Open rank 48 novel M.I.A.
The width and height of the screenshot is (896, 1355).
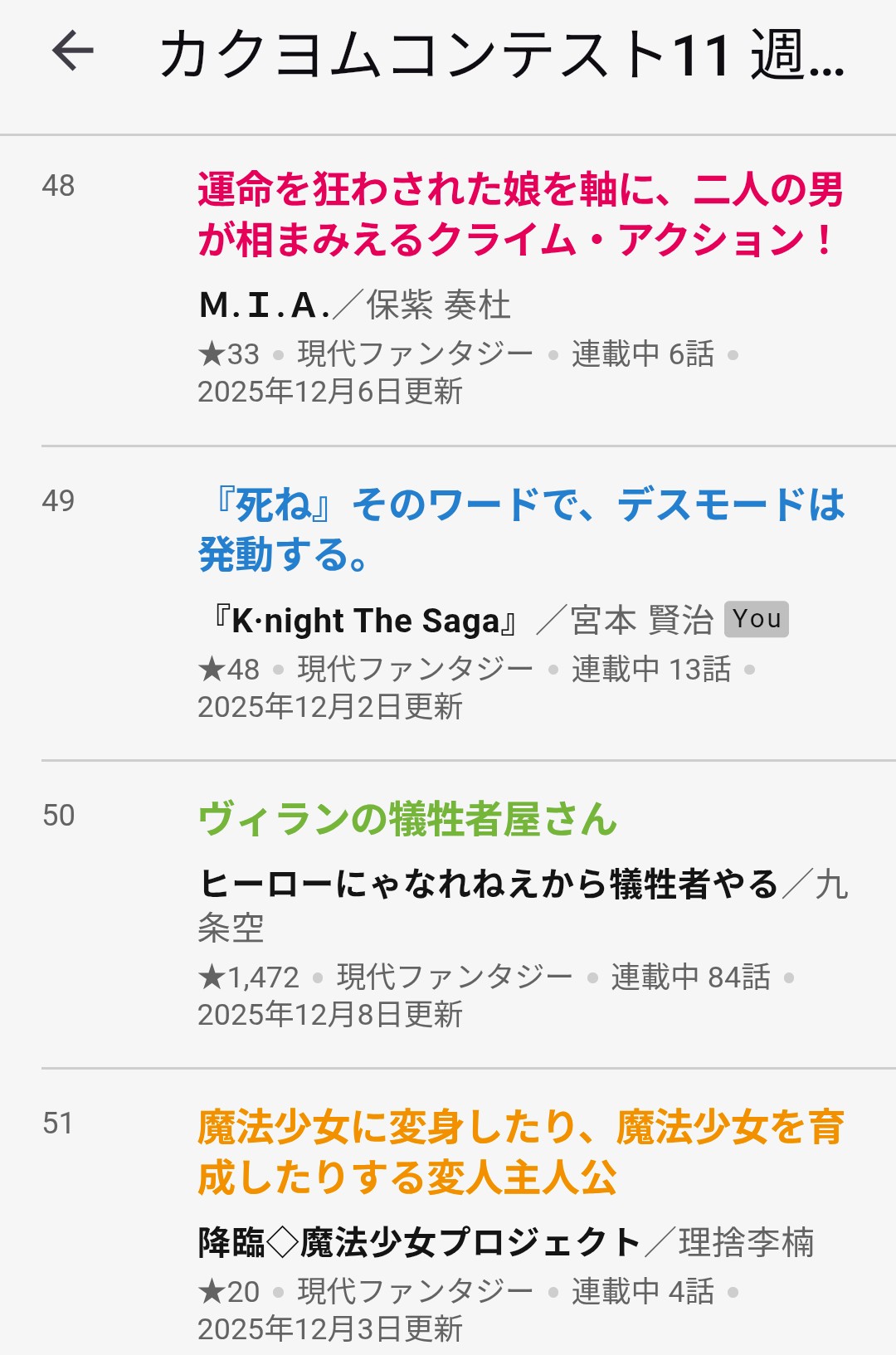265,305
